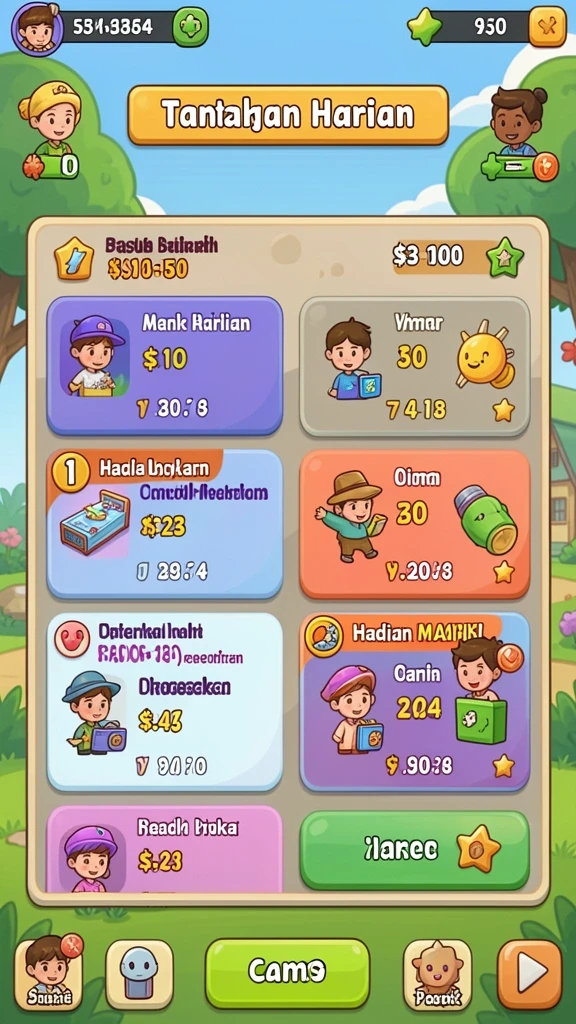Open the player avatar in top corner

click(37, 28)
